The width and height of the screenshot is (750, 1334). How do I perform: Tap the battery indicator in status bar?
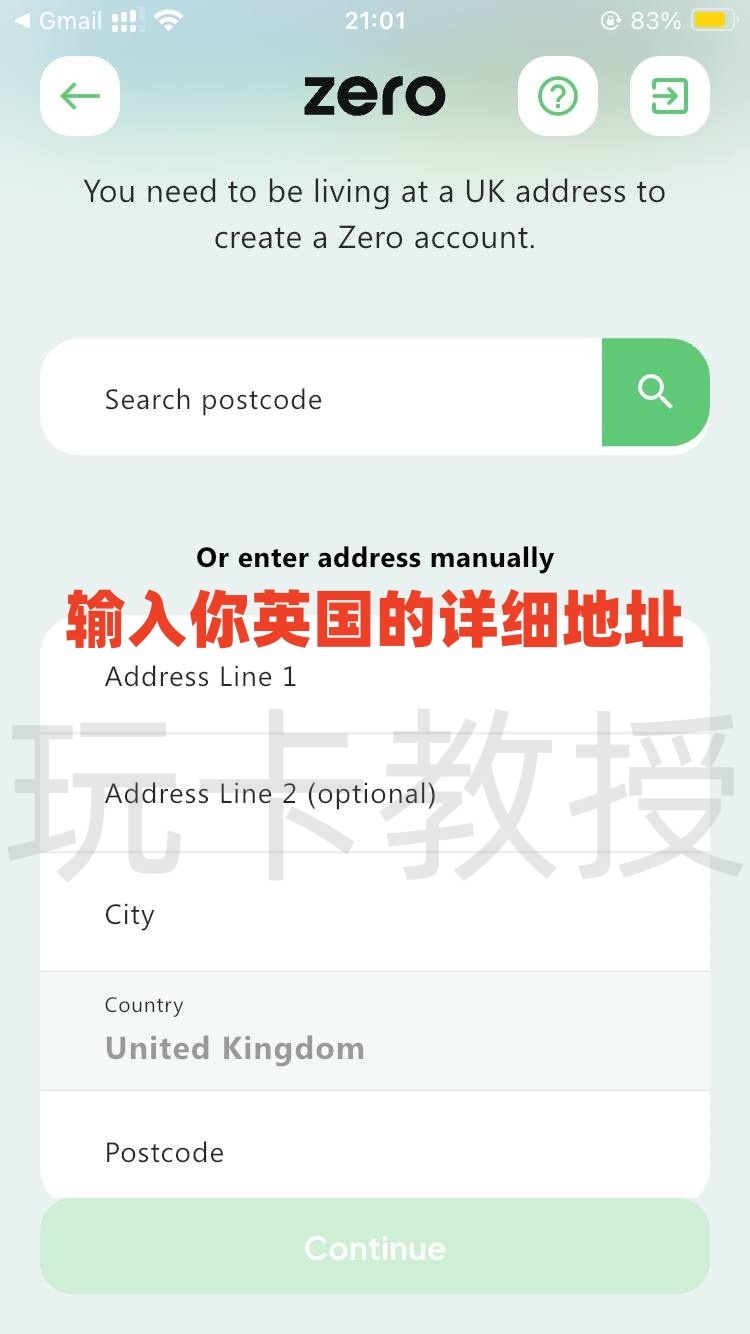pyautogui.click(x=708, y=18)
